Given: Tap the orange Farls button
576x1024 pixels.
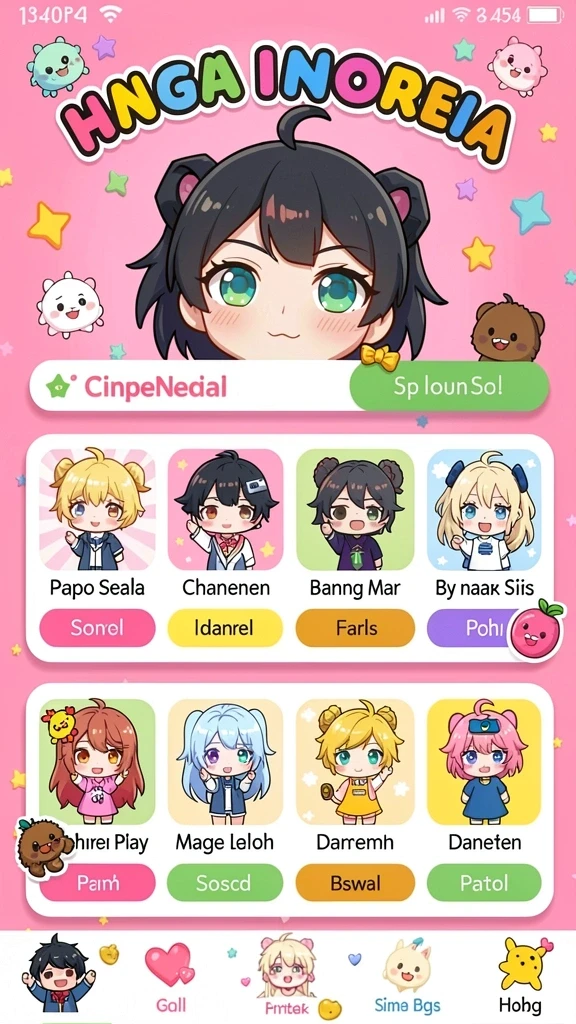Looking at the screenshot, I should click(x=355, y=628).
